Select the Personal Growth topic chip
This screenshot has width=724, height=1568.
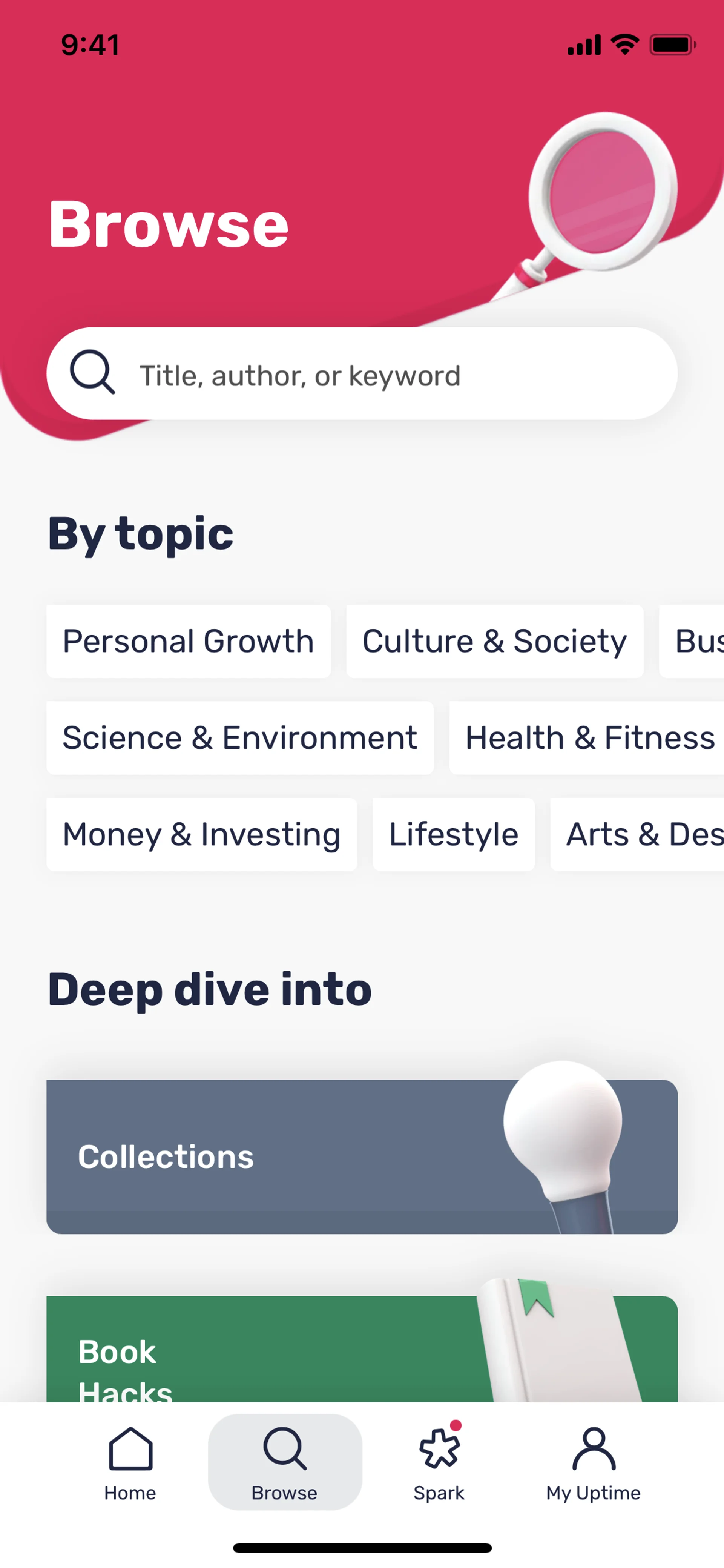[189, 641]
